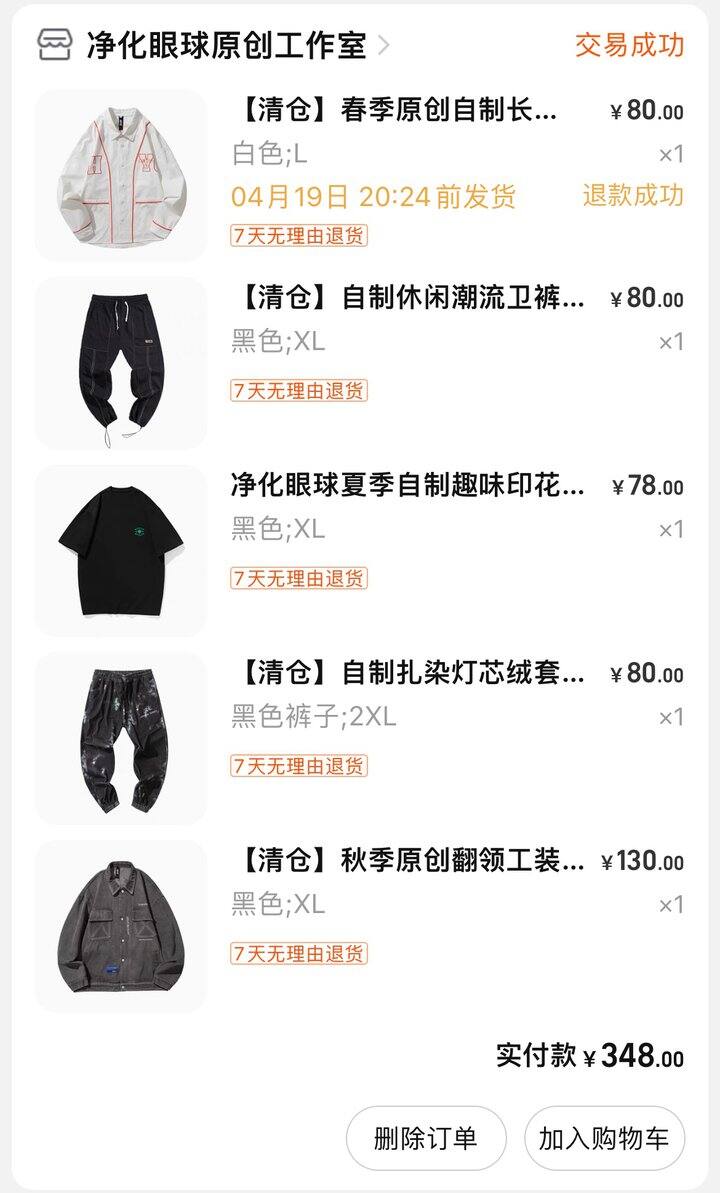Tap 加入购物车 to add to cart
The width and height of the screenshot is (720, 1193).
604,1138
